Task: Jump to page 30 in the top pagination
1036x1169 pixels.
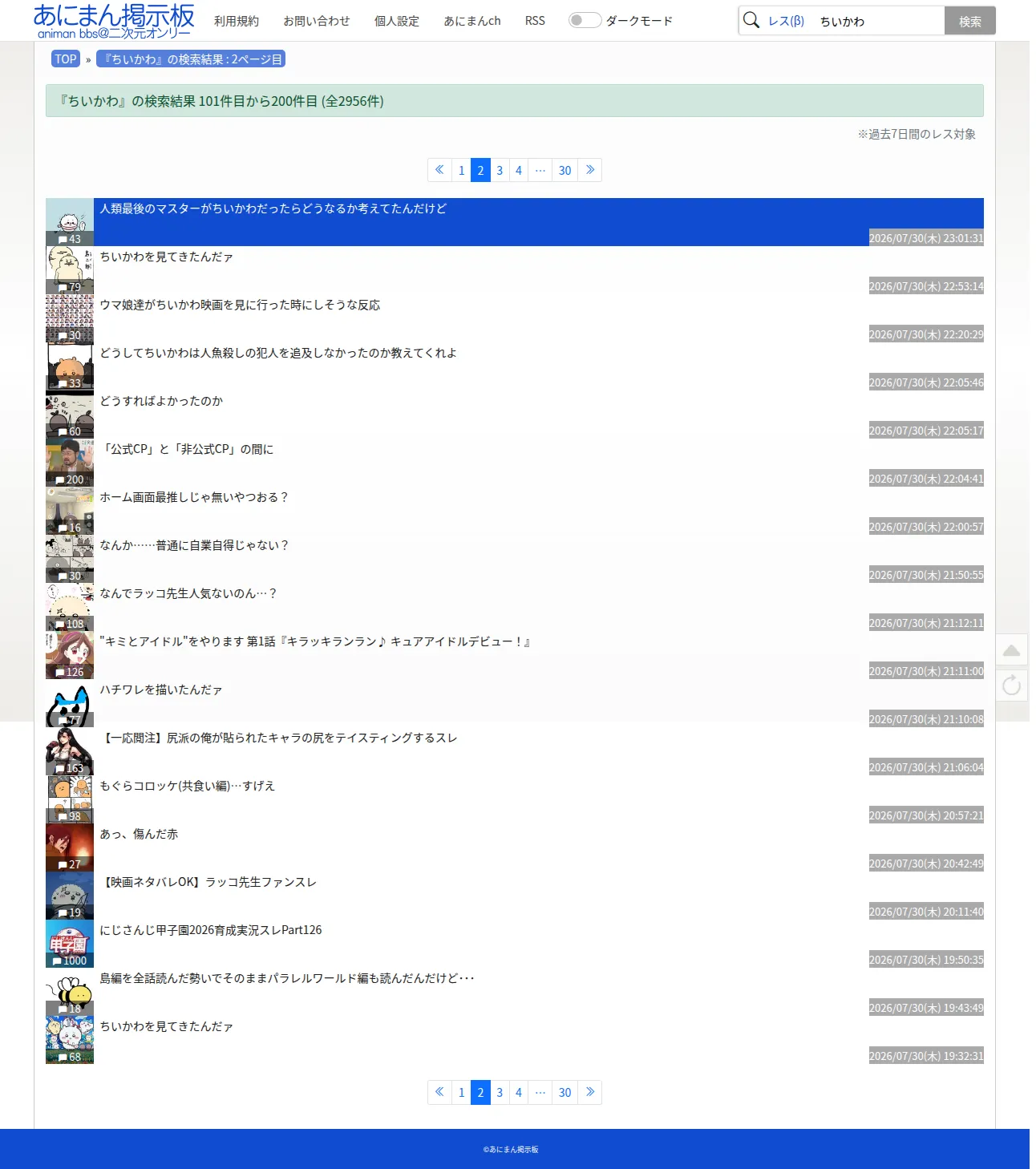Action: tap(565, 170)
